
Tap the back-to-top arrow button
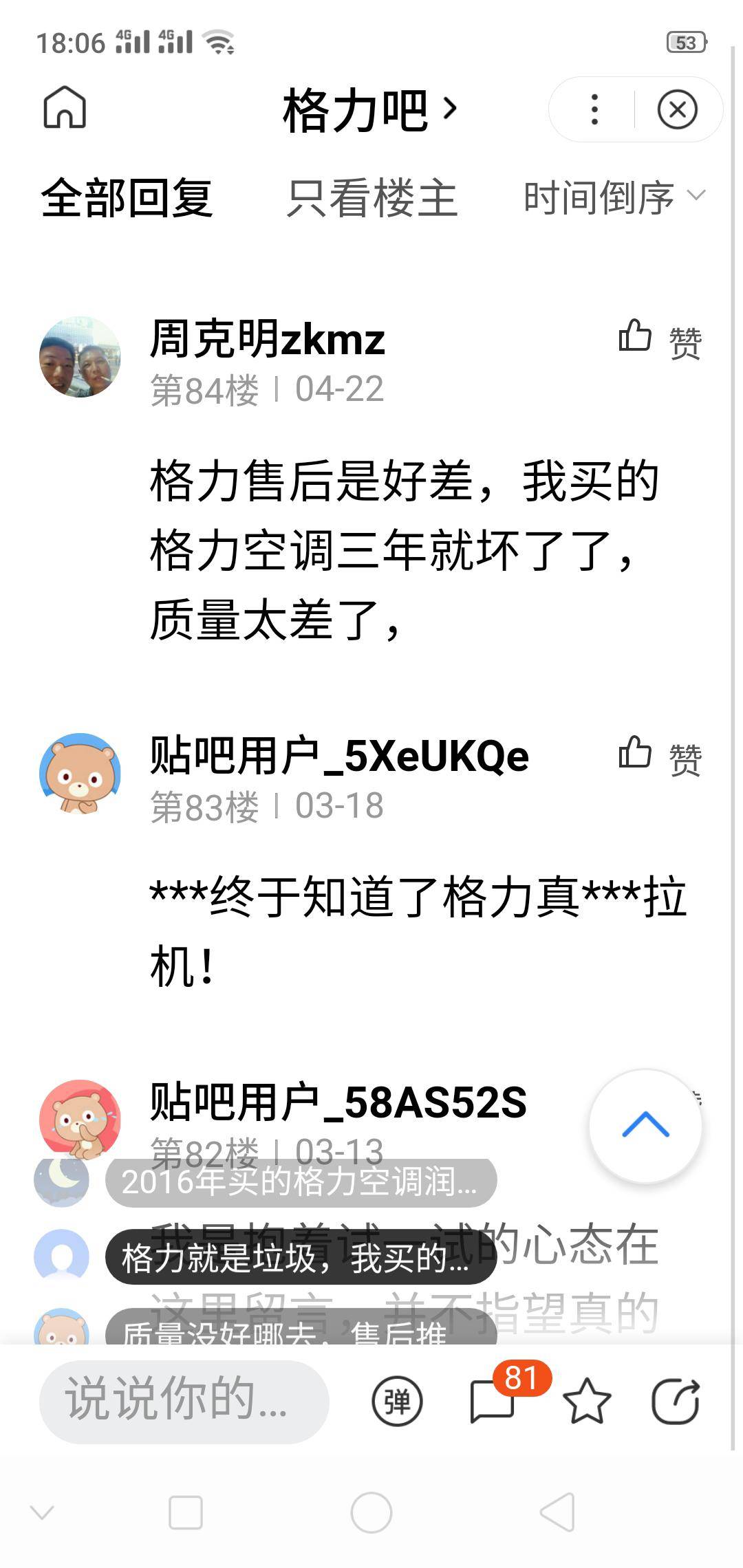click(645, 1126)
